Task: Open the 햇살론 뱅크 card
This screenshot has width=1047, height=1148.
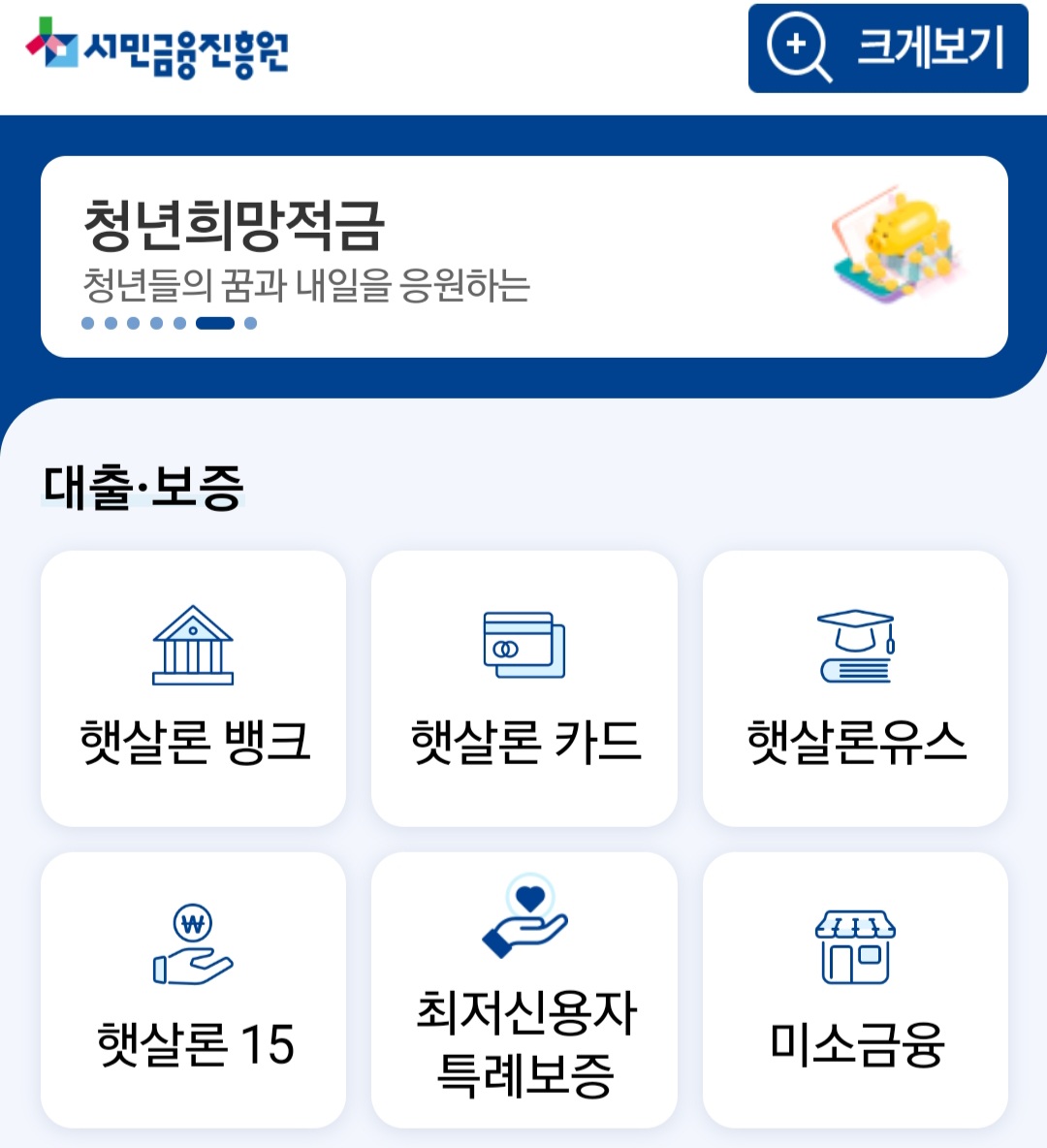Action: 192,686
